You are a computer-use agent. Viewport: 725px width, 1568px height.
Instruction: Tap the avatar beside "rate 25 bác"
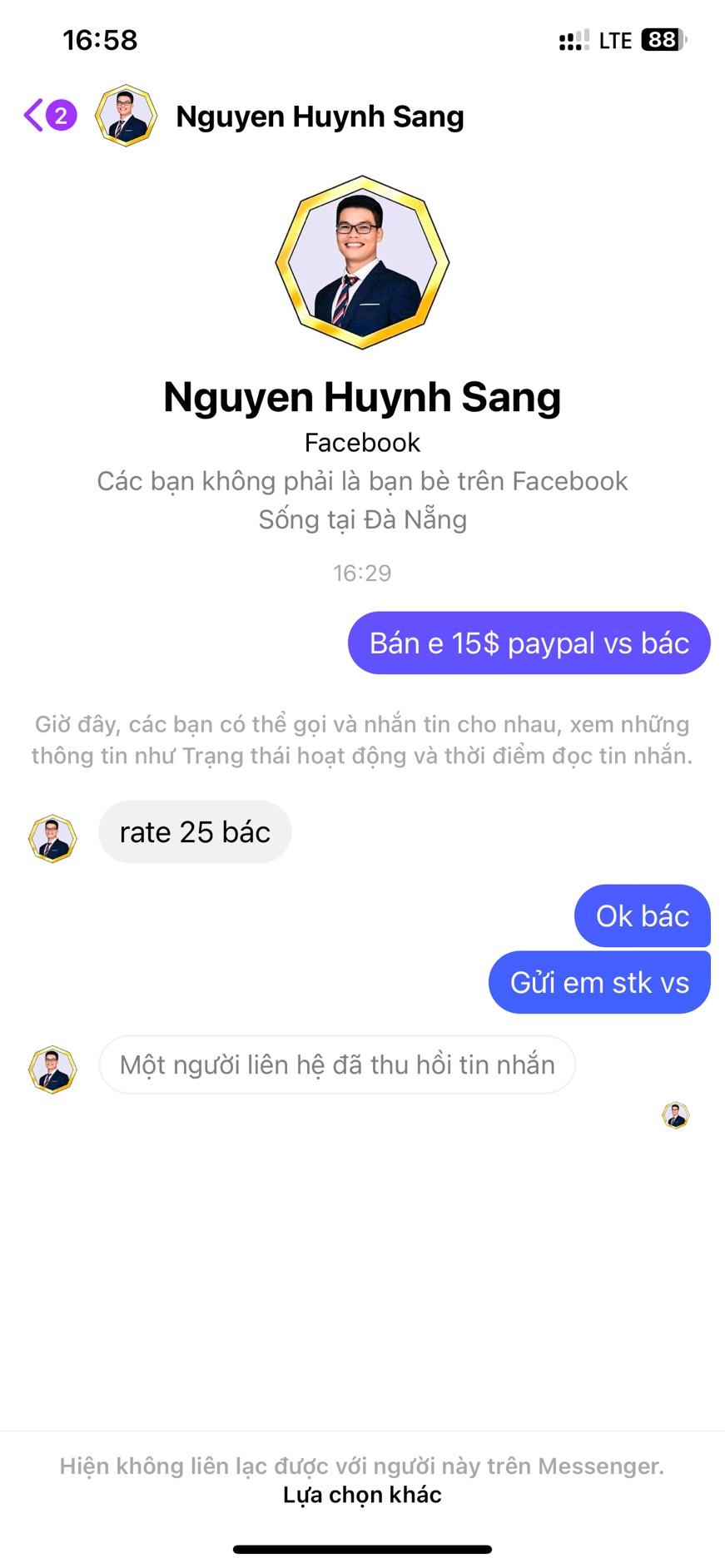(x=53, y=838)
